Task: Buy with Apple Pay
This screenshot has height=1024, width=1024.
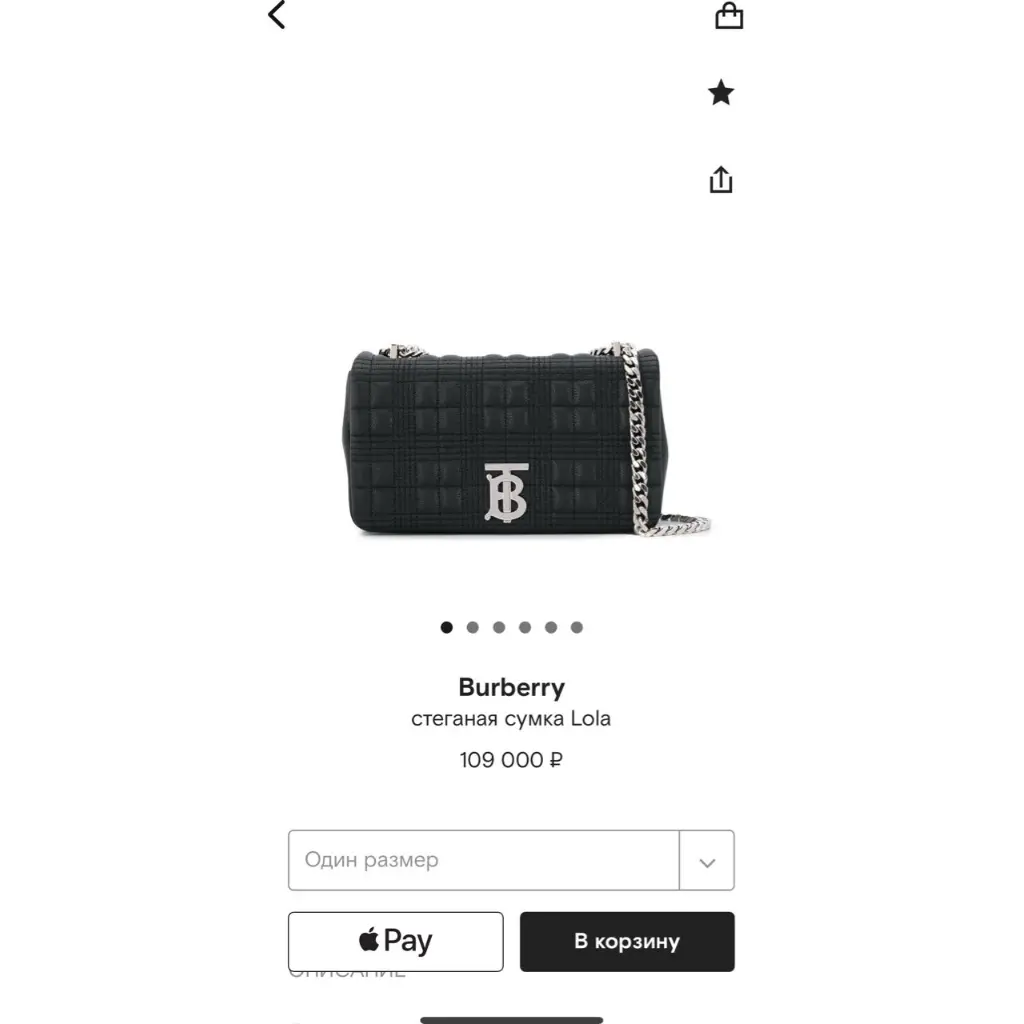Action: (x=396, y=941)
